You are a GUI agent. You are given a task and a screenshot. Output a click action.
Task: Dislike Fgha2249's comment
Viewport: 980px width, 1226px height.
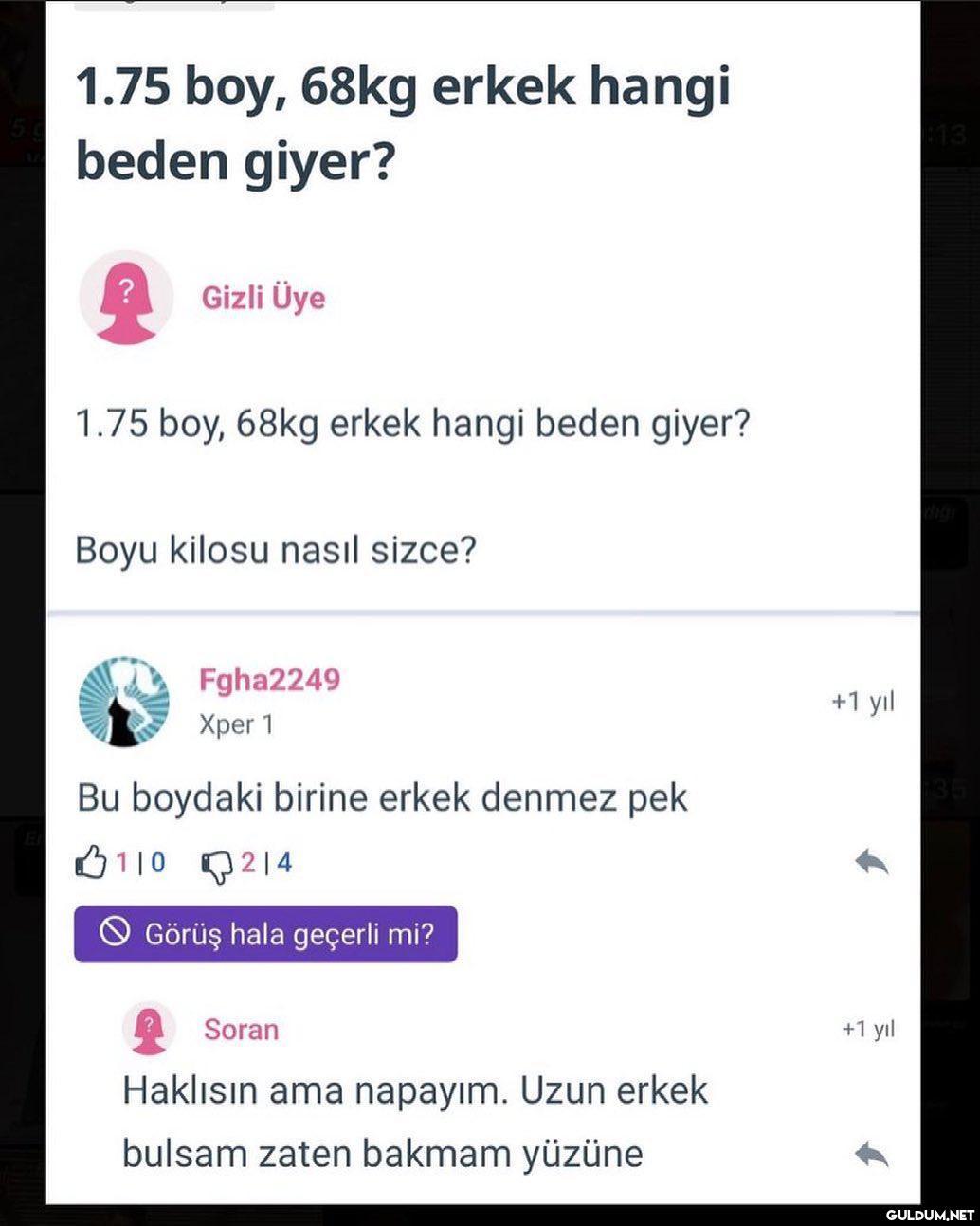[x=217, y=864]
